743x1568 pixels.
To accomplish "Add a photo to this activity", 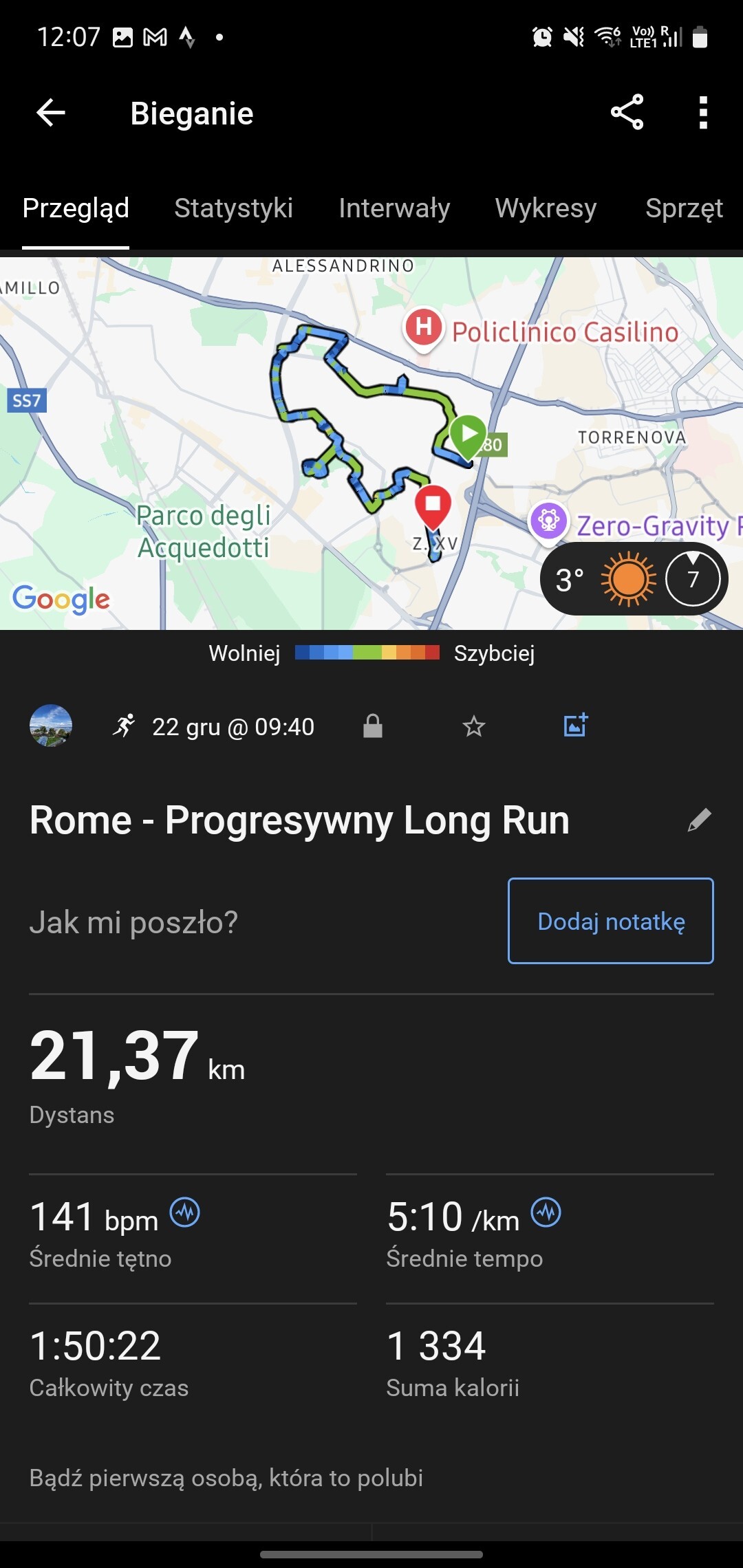I will click(575, 726).
